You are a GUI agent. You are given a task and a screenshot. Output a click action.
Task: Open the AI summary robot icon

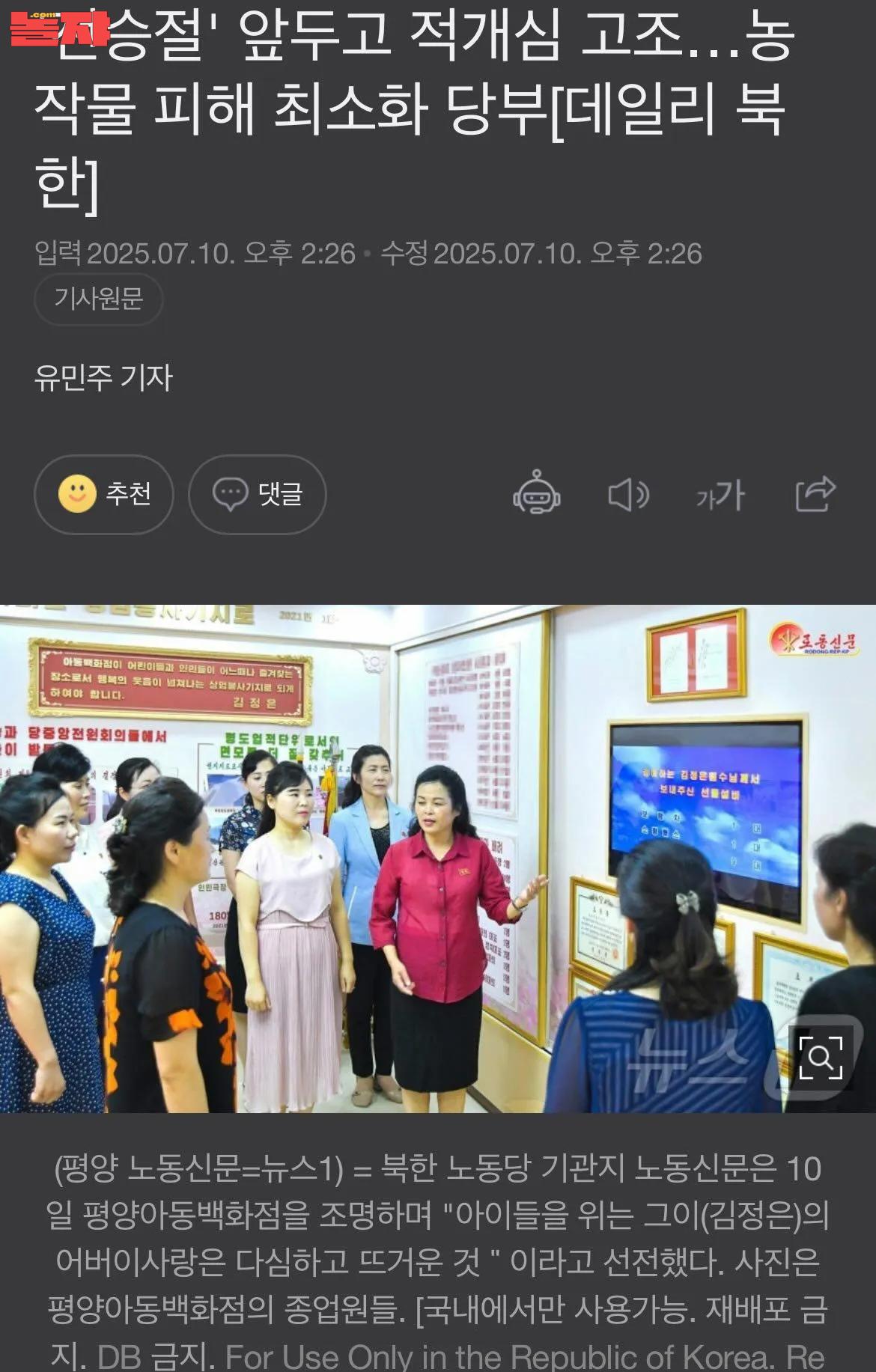coord(536,493)
